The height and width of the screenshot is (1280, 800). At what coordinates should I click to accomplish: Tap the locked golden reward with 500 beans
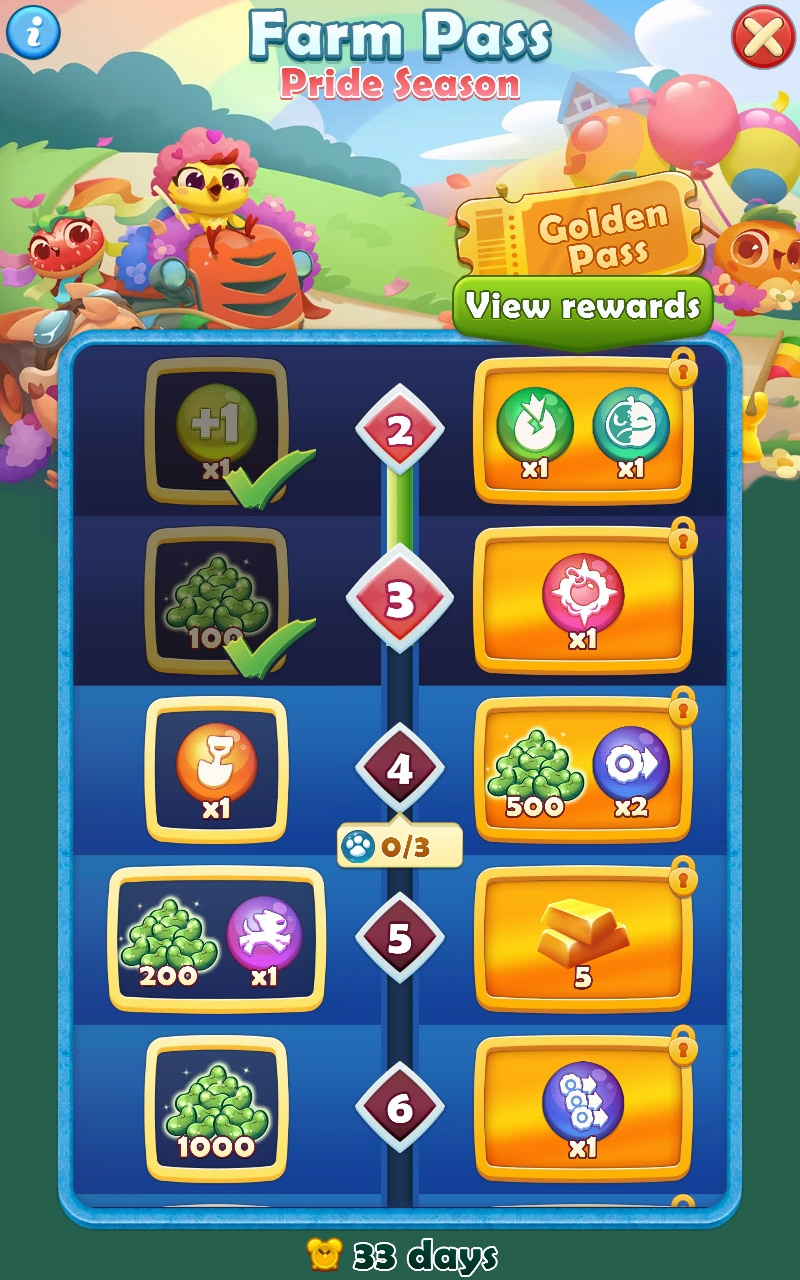(583, 769)
